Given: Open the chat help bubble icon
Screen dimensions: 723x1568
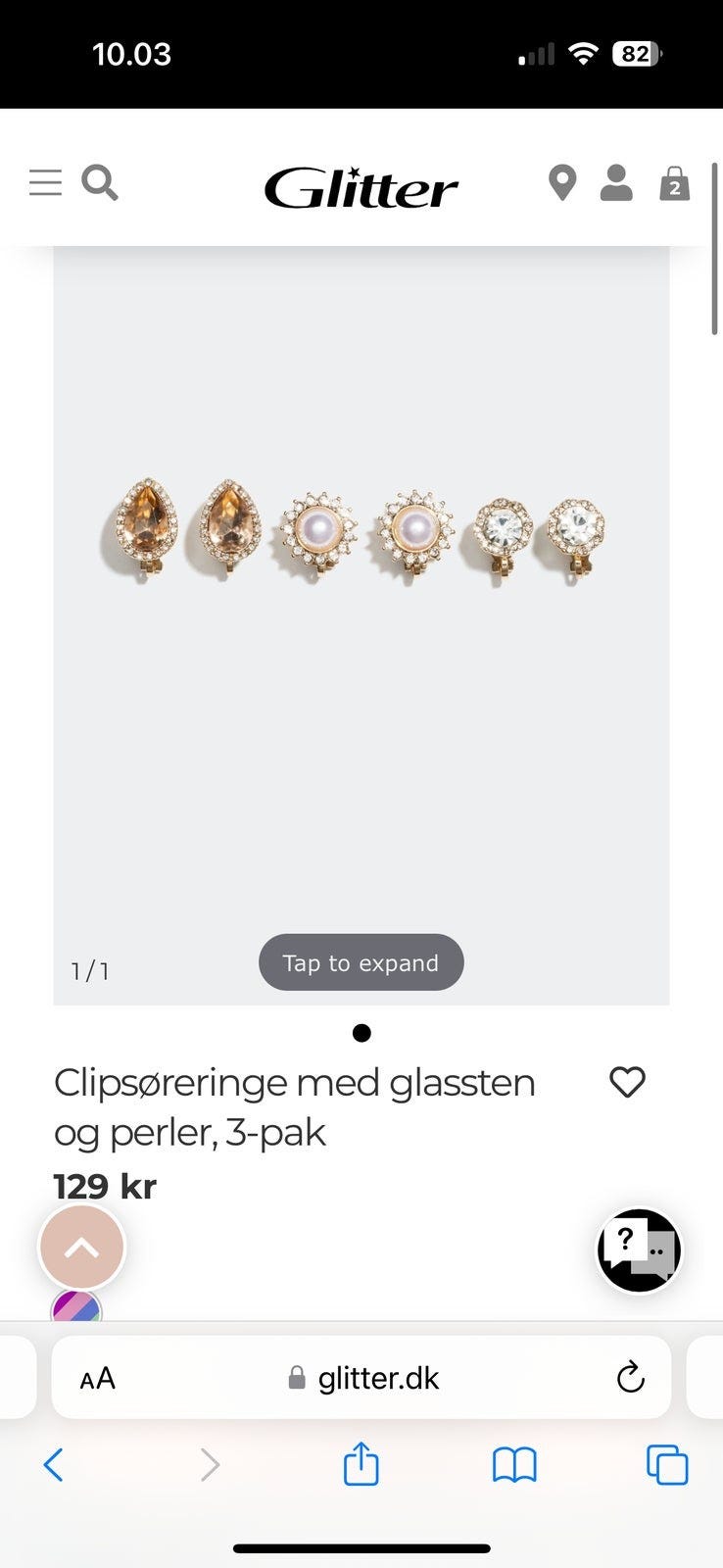Looking at the screenshot, I should coord(638,1251).
